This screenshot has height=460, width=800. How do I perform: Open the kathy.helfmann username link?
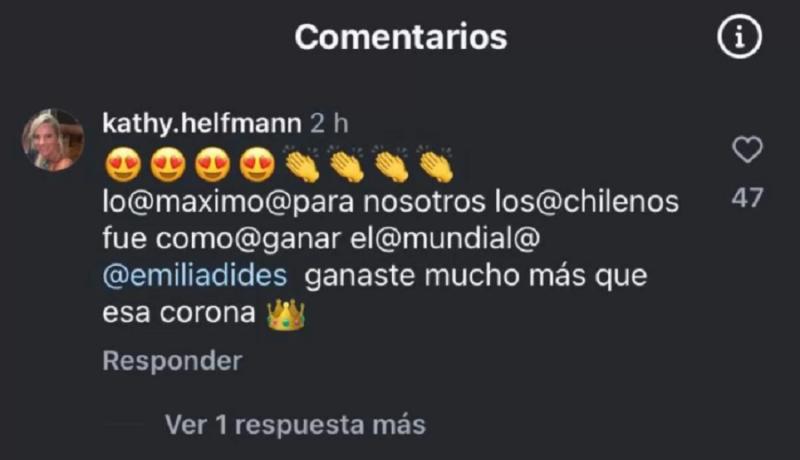[201, 124]
